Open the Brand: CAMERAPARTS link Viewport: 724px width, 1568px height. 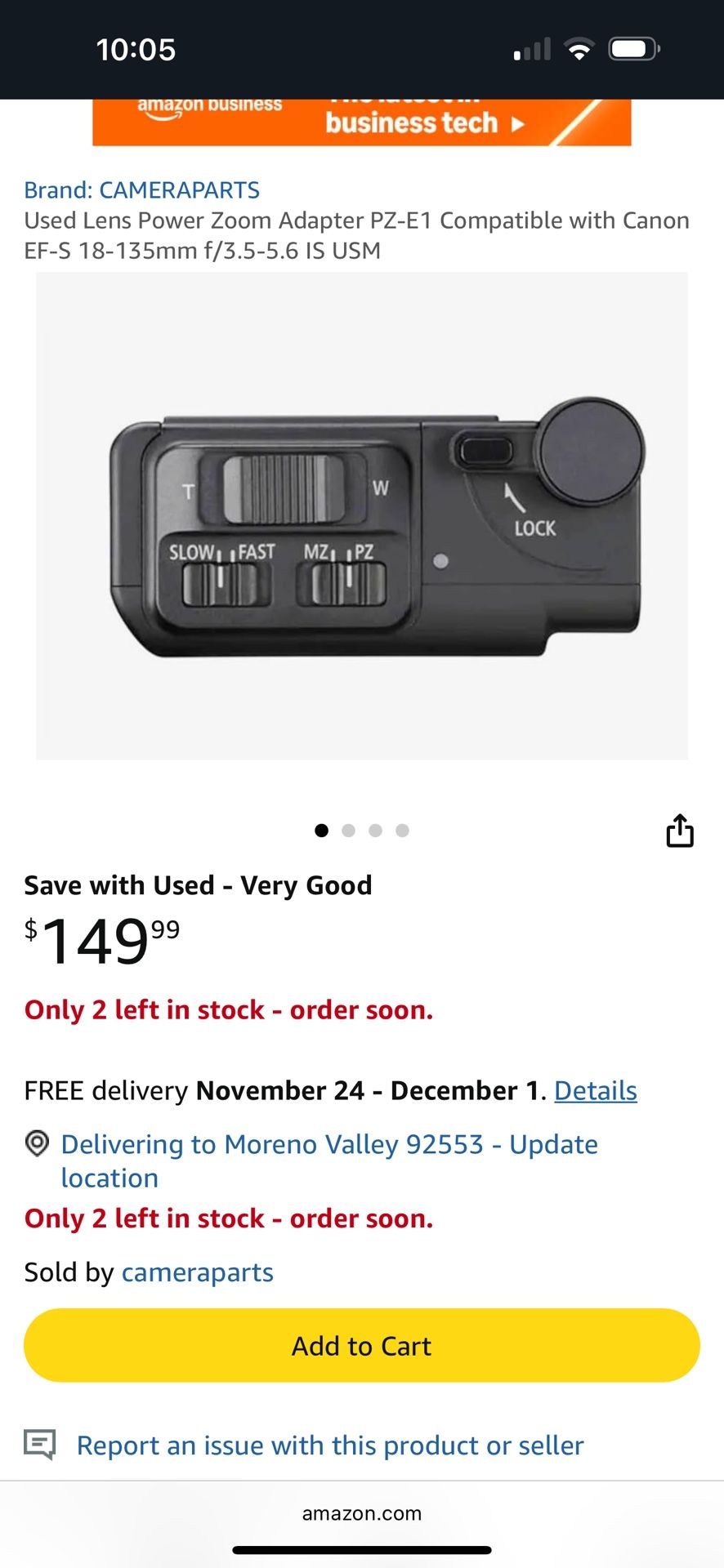tap(141, 190)
